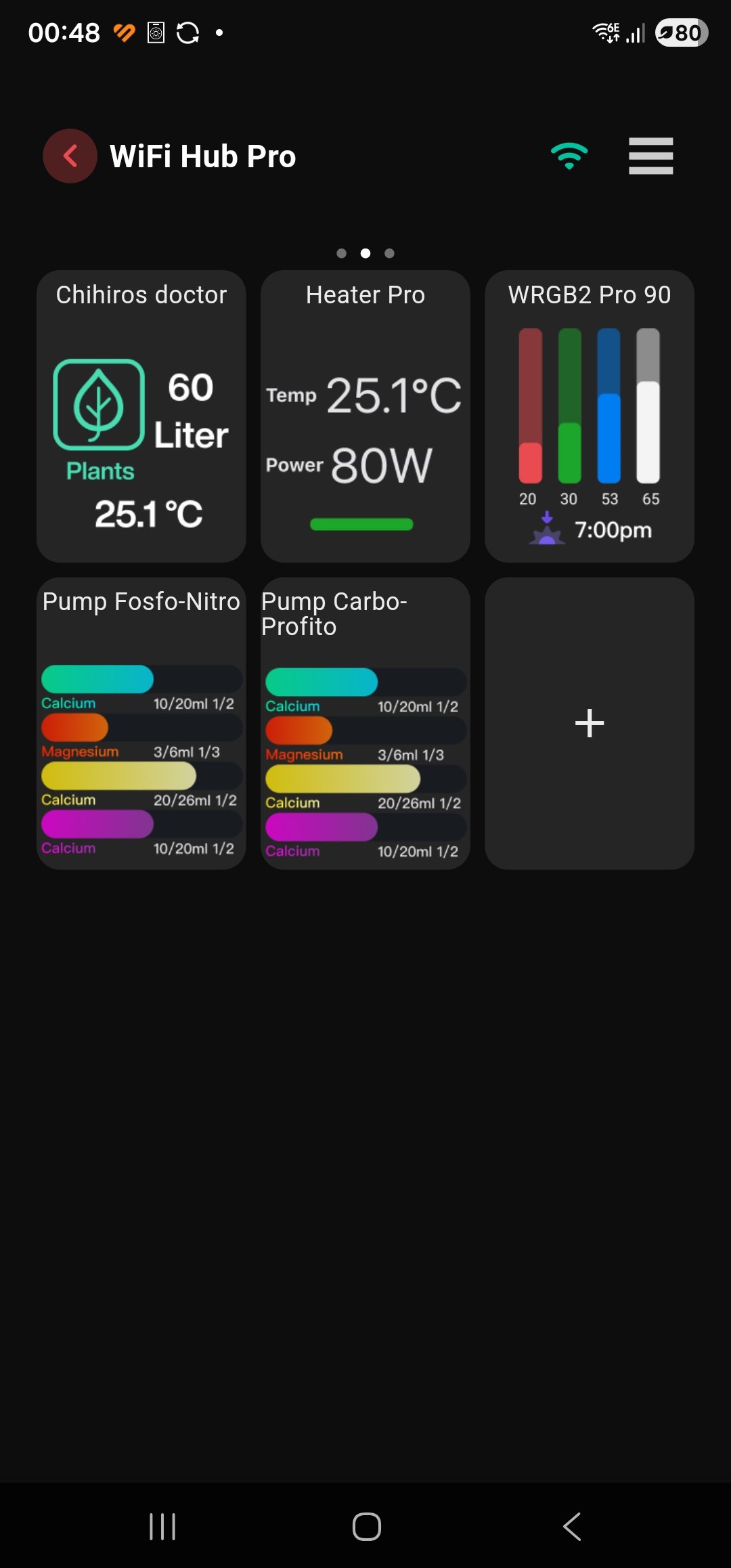Open the hamburger menu
The image size is (731, 1568).
(x=650, y=156)
